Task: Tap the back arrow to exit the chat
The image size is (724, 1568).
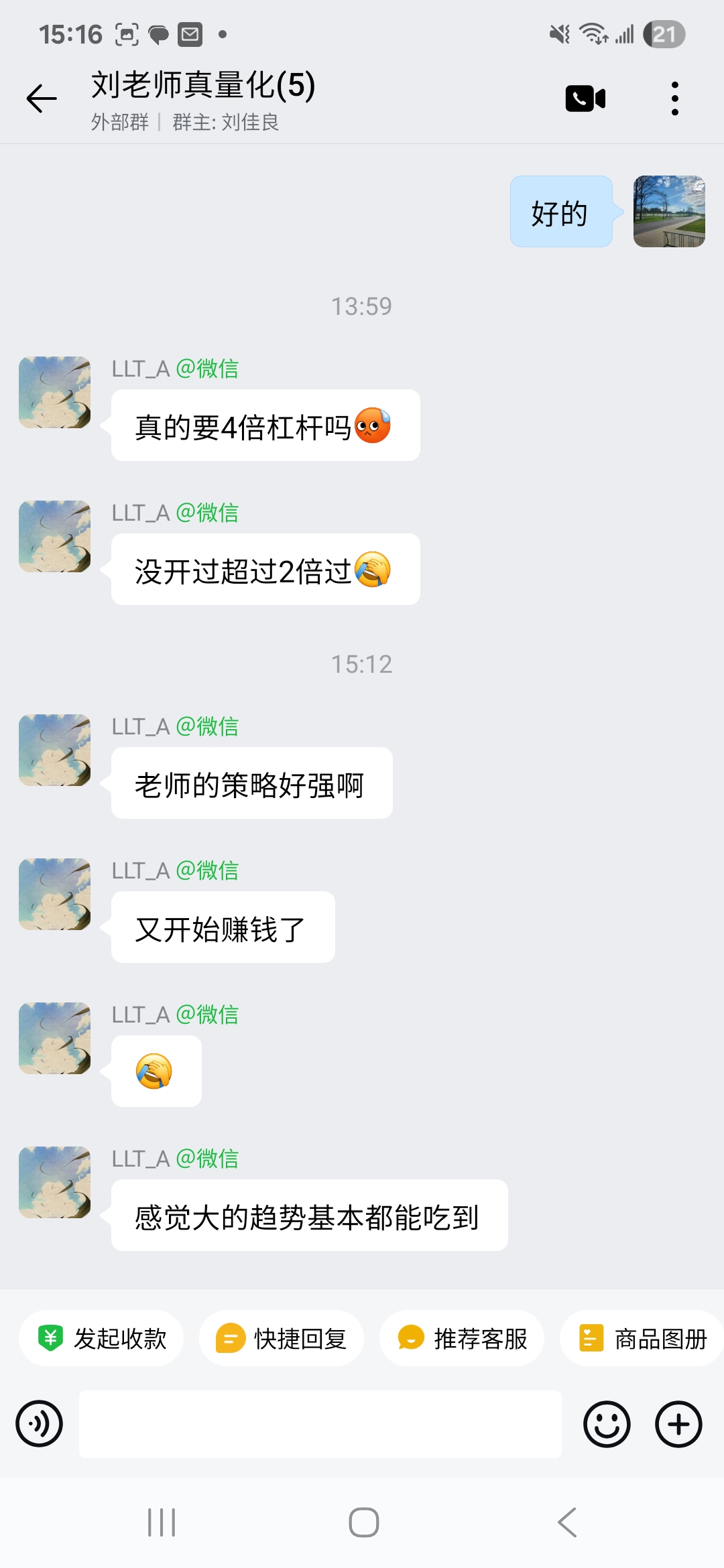Action: point(40,98)
